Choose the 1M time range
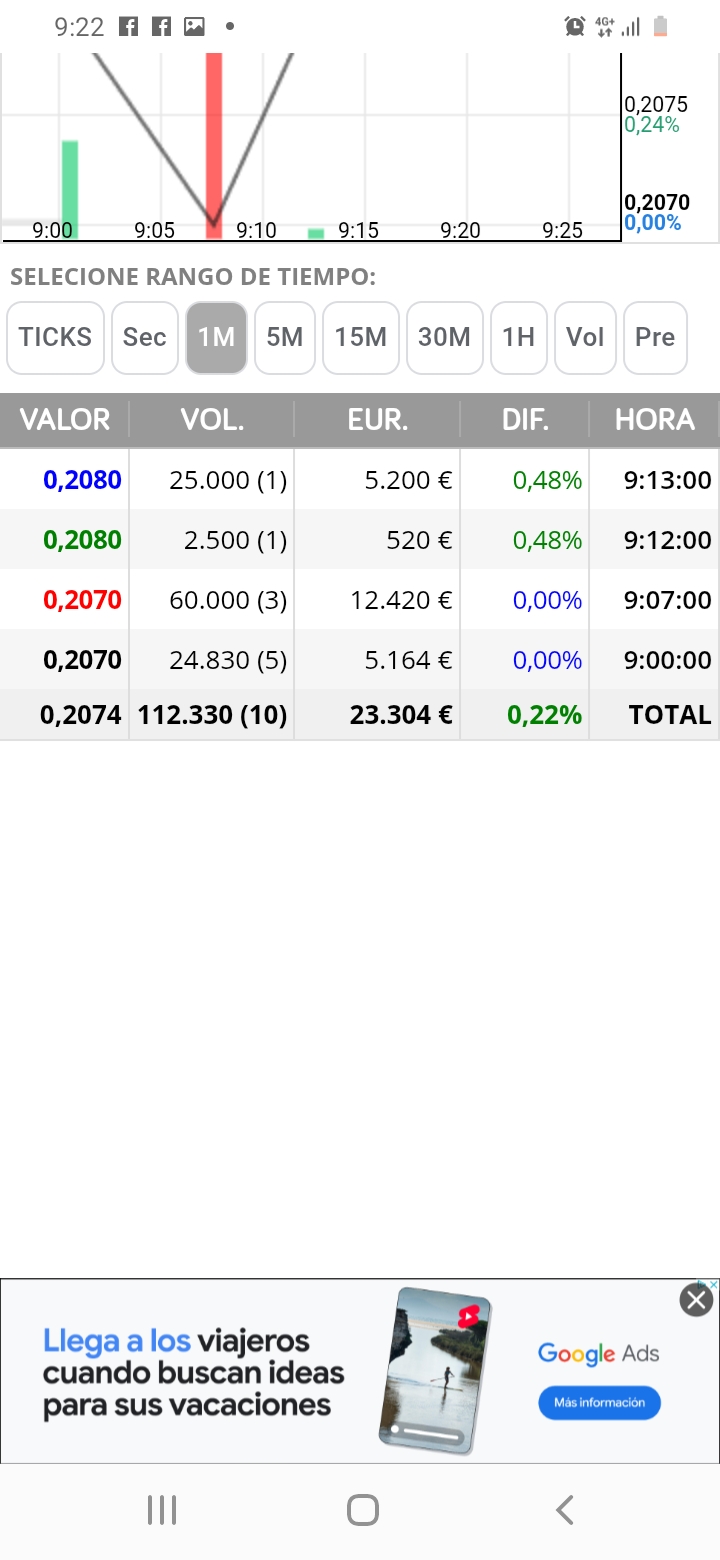Image resolution: width=720 pixels, height=1560 pixels. click(216, 338)
